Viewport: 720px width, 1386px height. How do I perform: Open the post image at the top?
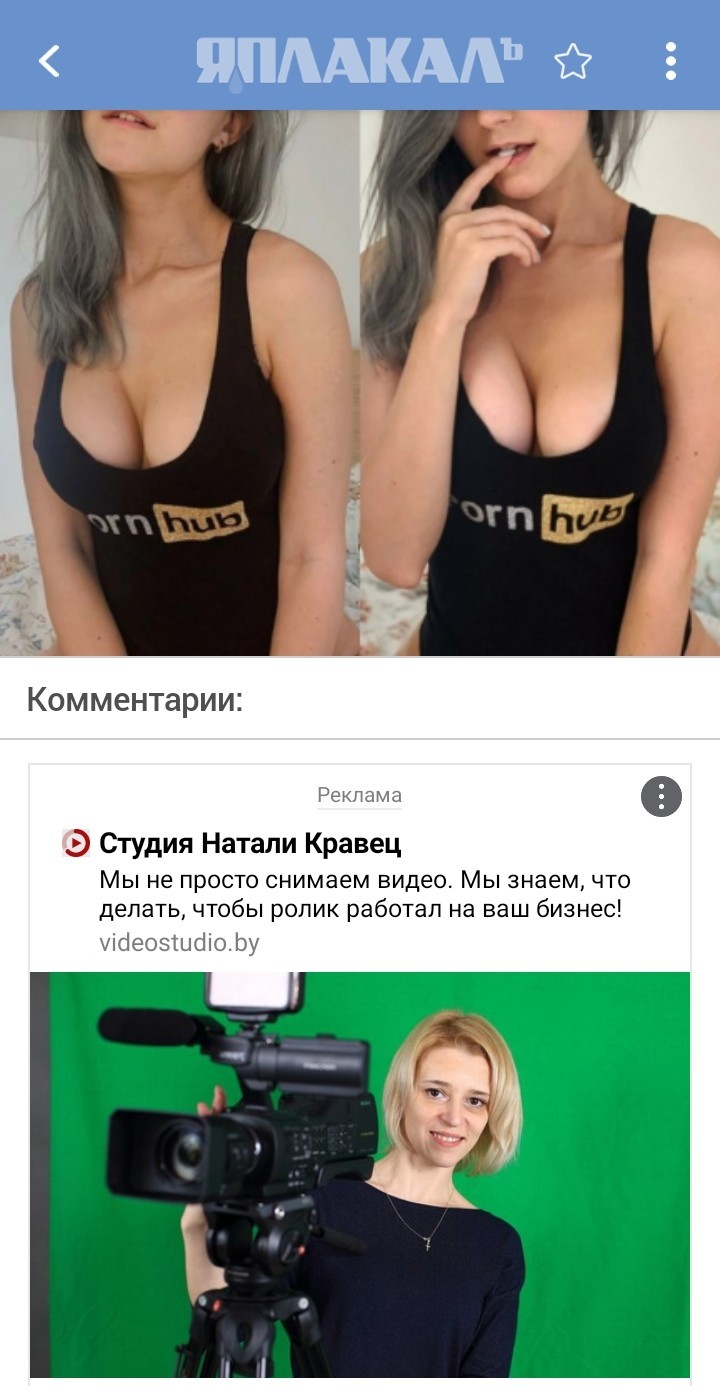point(360,383)
